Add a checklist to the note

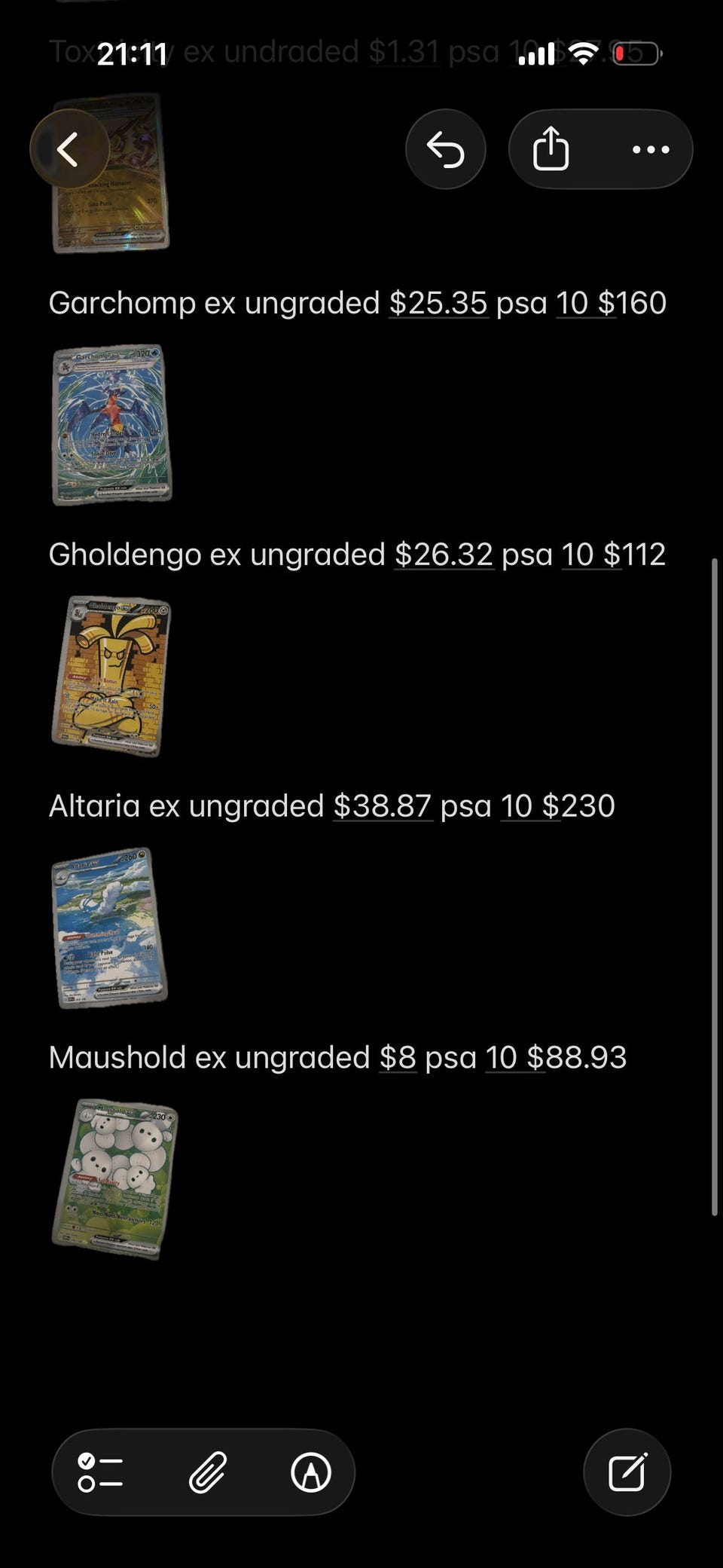click(100, 1472)
